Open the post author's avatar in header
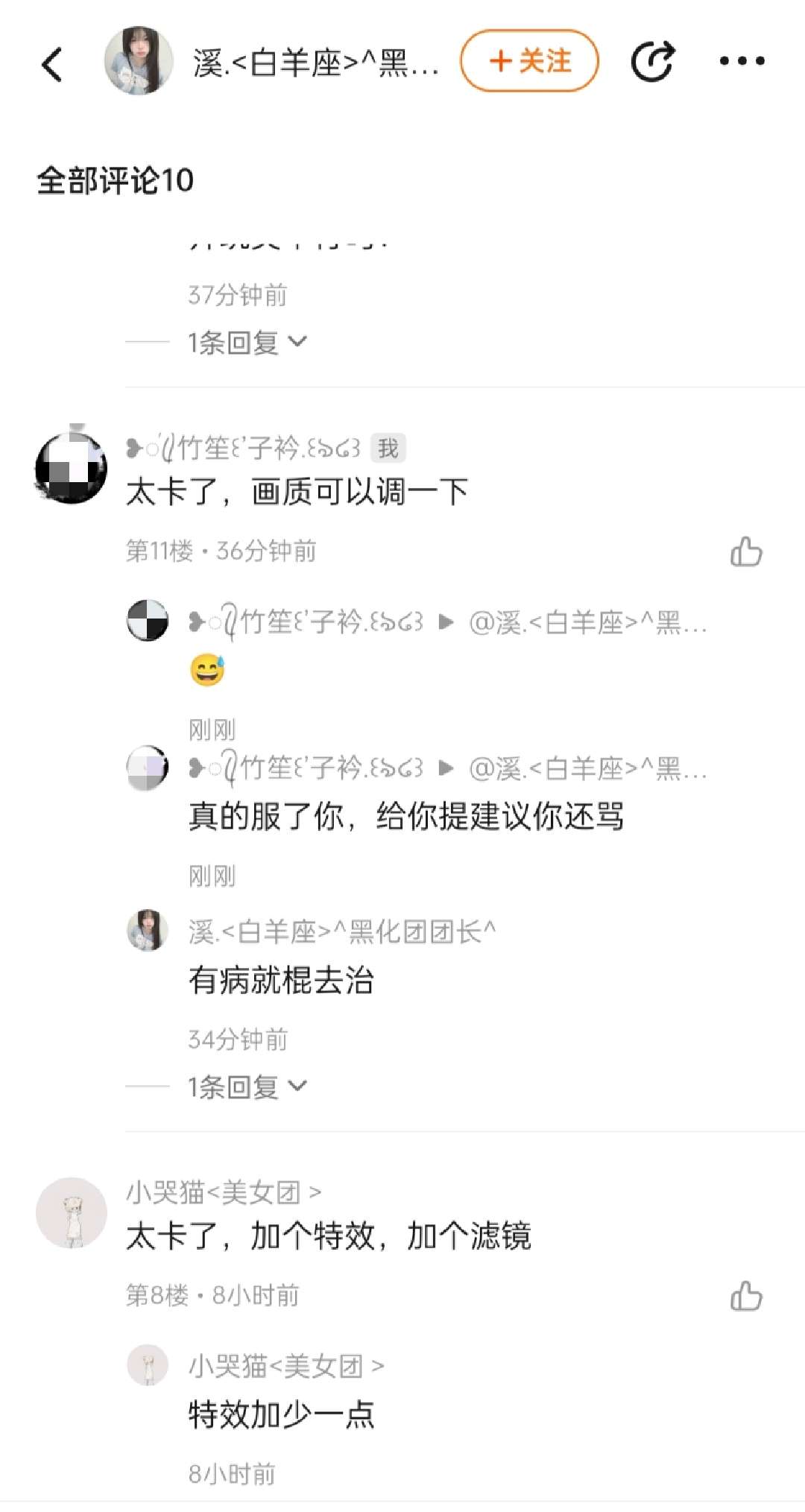This screenshot has width=805, height=1512. click(x=139, y=61)
